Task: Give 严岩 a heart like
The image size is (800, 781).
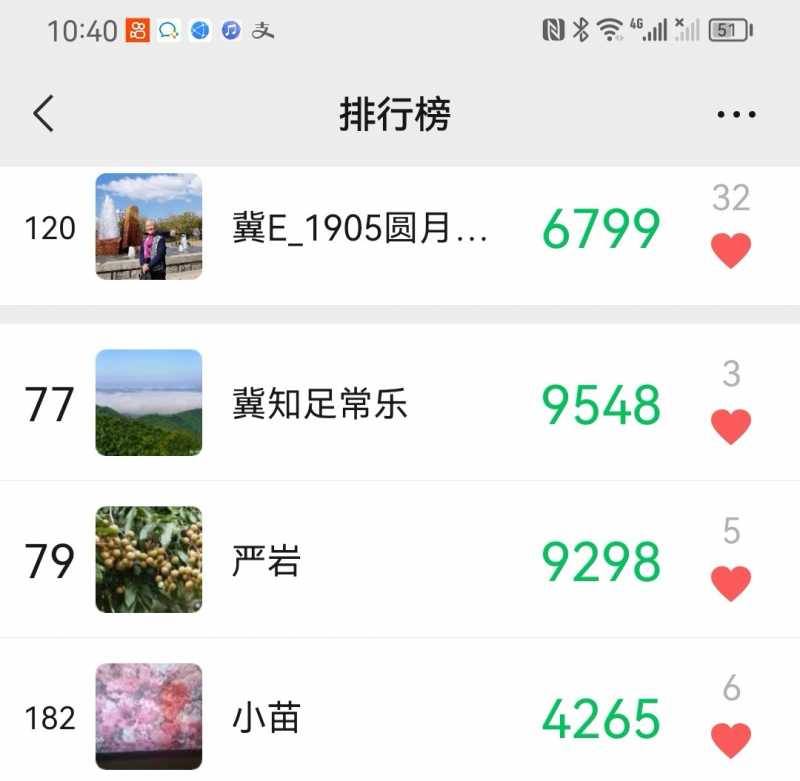Action: pos(731,583)
